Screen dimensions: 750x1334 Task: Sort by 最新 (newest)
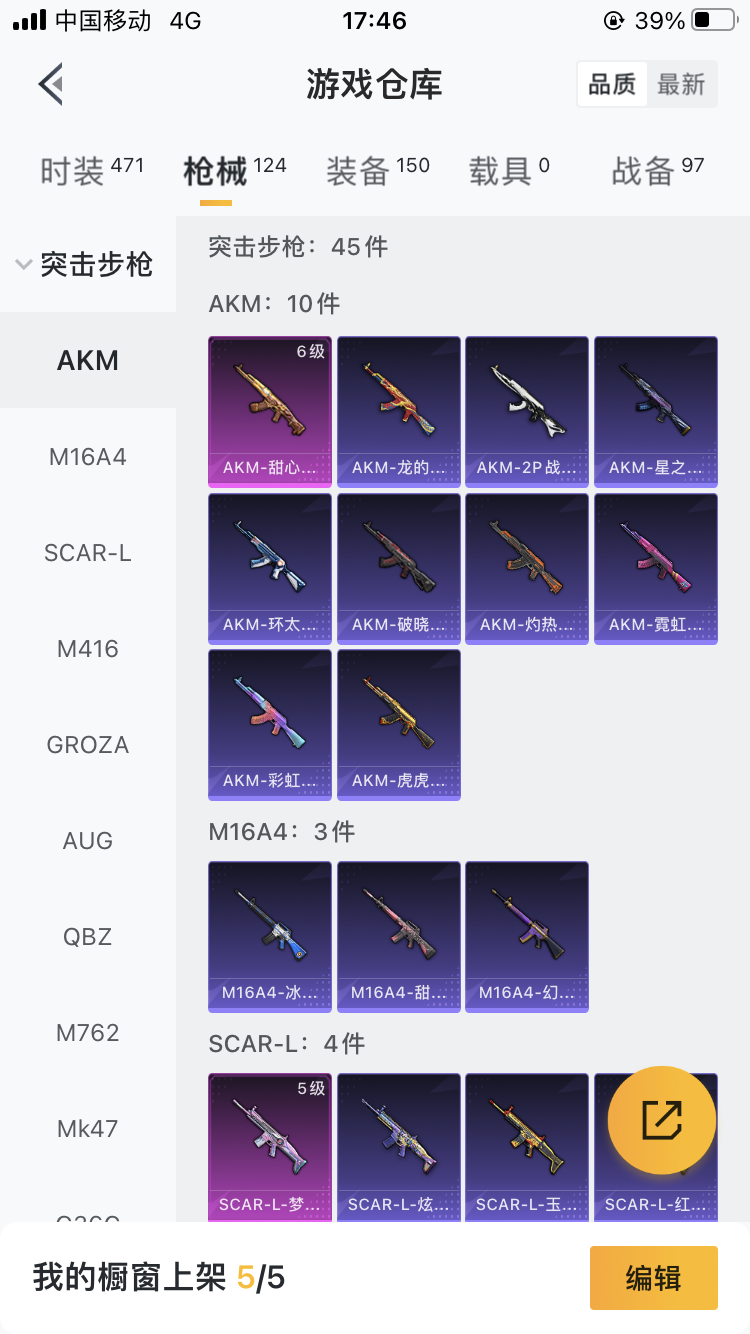(681, 85)
